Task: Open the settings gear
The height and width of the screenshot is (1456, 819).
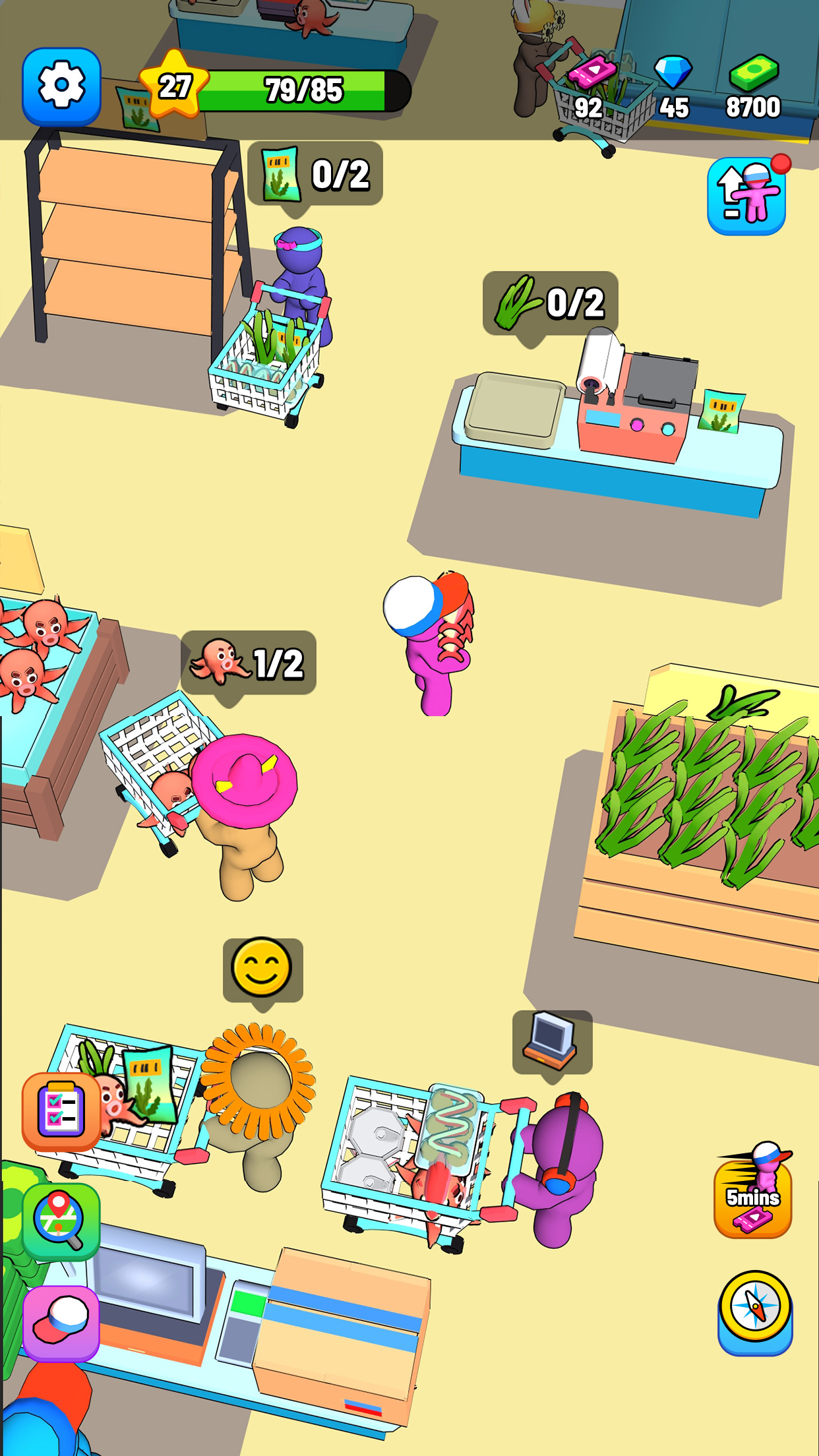Action: click(61, 86)
